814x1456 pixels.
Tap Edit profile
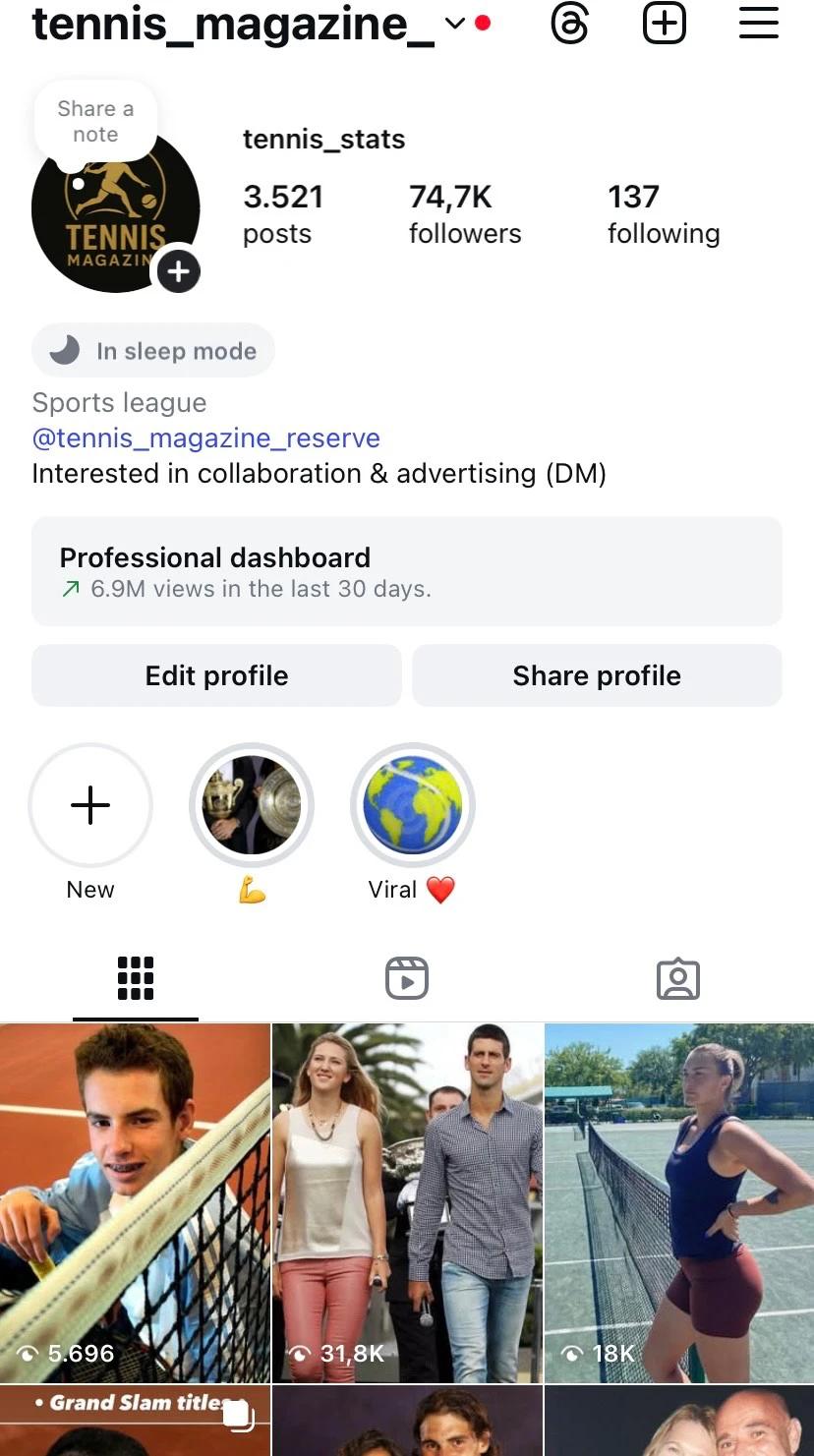[x=216, y=675]
